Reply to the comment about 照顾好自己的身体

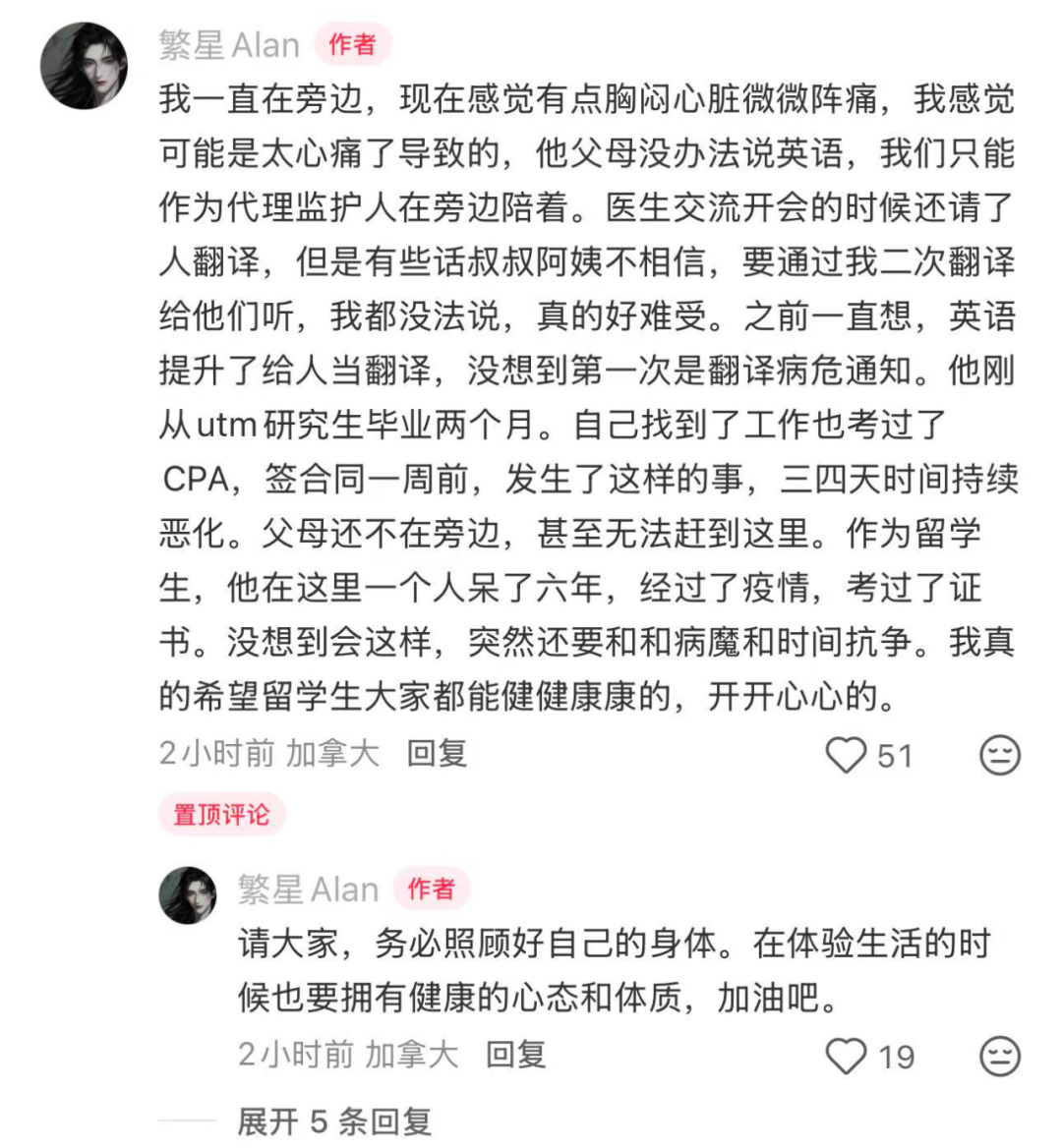pos(515,1055)
